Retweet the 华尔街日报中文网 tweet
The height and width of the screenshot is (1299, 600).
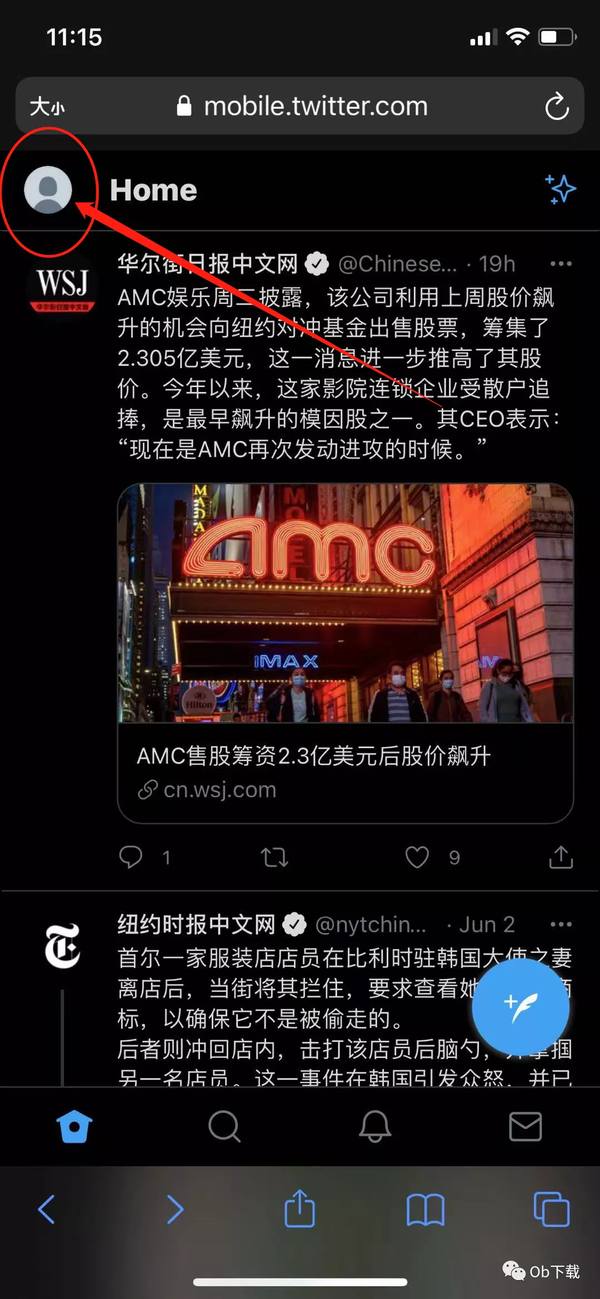[x=274, y=857]
